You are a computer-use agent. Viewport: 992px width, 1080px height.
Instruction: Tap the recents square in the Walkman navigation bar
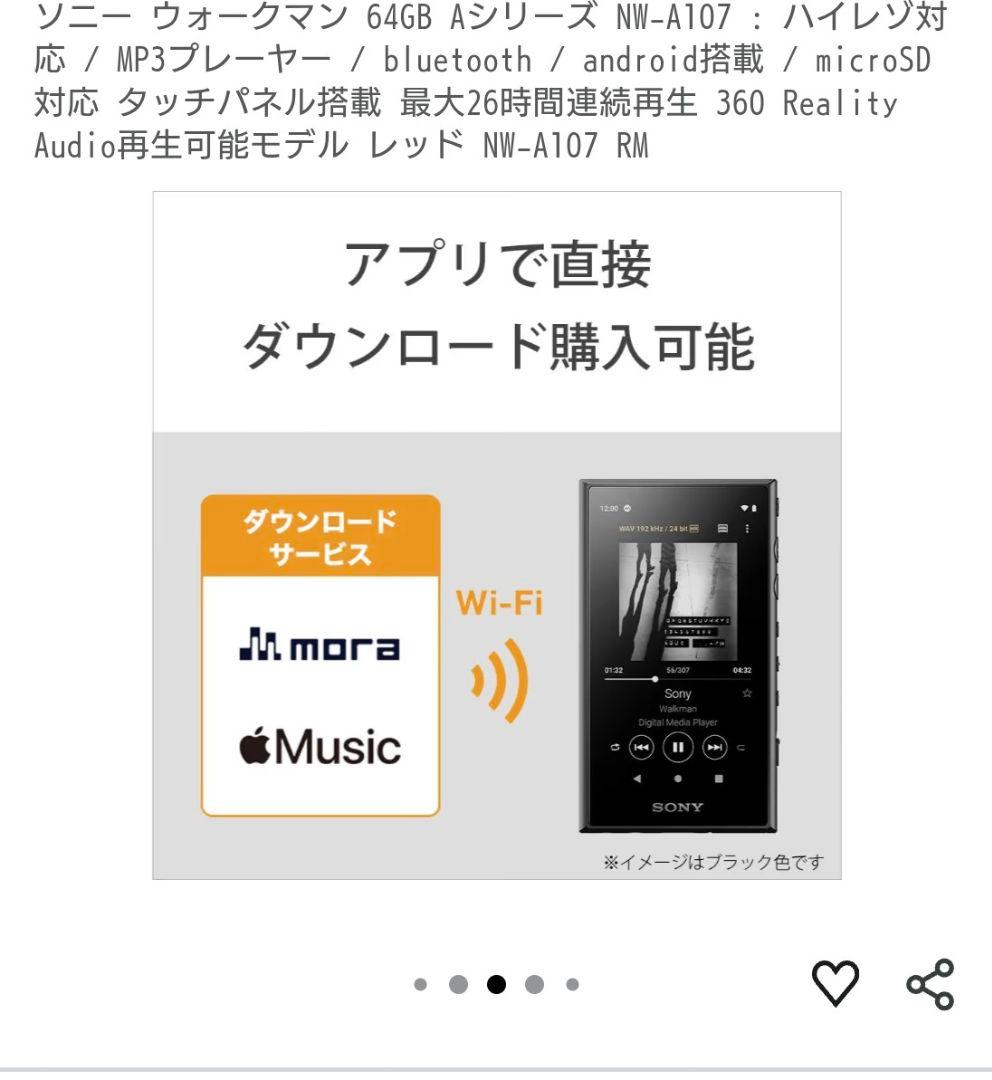[x=718, y=777]
